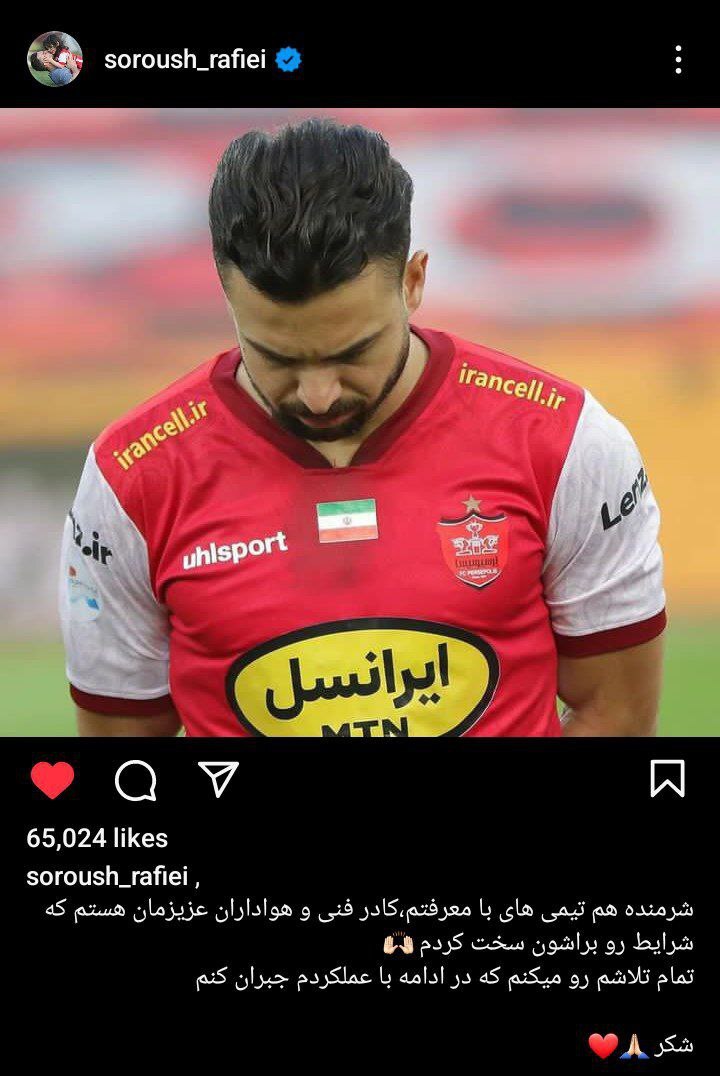Image resolution: width=720 pixels, height=1076 pixels.
Task: Share this post via the paper plane
Action: click(x=217, y=779)
